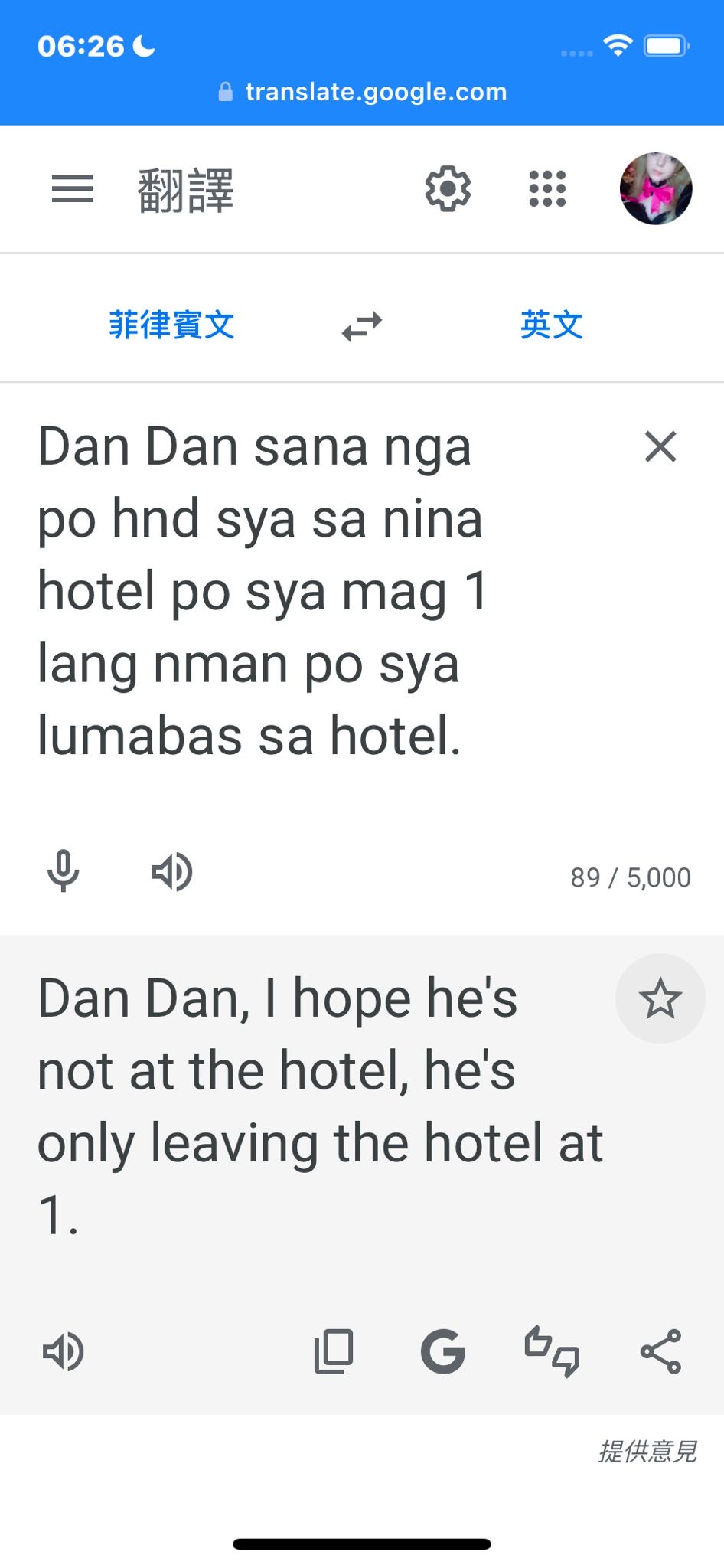Open the hamburger menu
Image resolution: width=724 pixels, height=1568 pixels.
point(73,189)
